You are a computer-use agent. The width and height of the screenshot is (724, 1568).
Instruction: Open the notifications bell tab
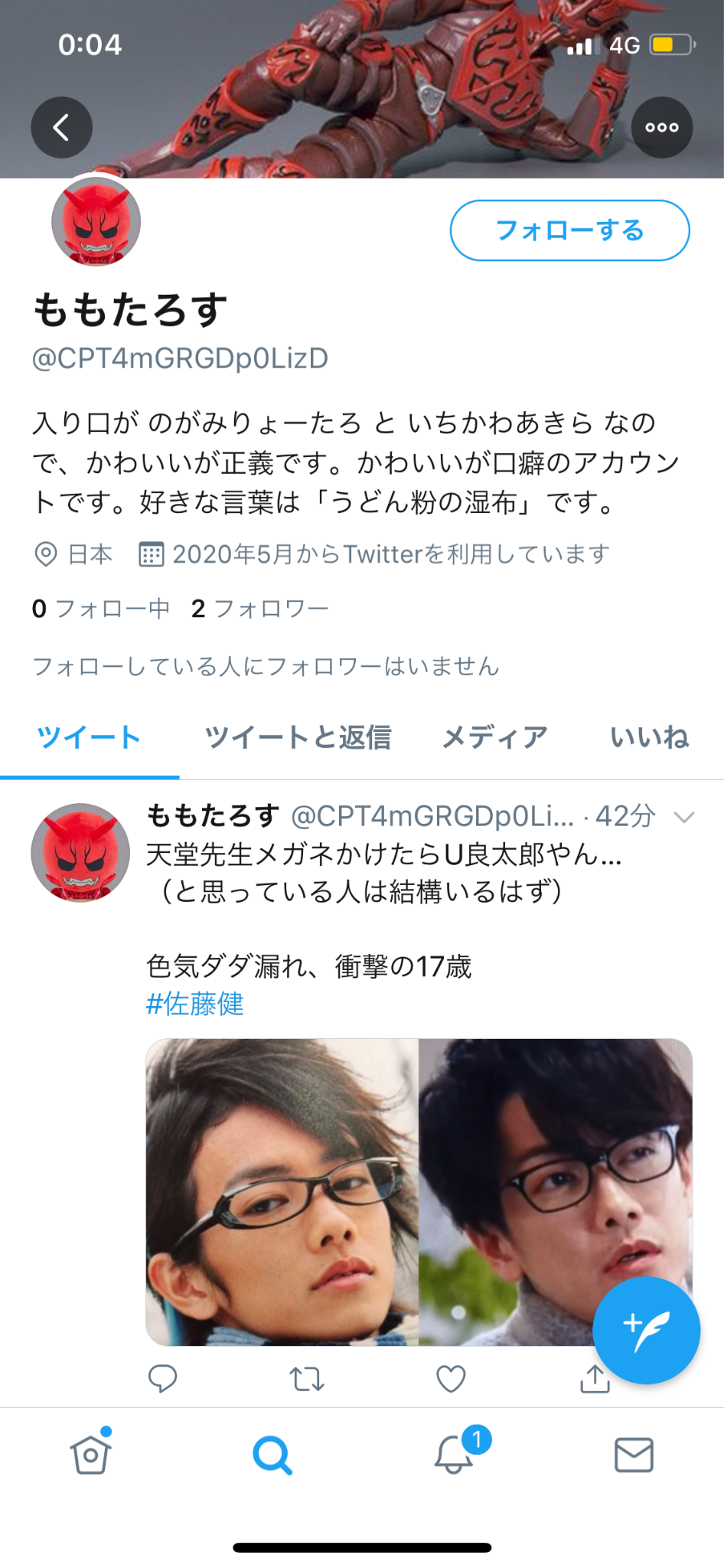coord(454,1455)
